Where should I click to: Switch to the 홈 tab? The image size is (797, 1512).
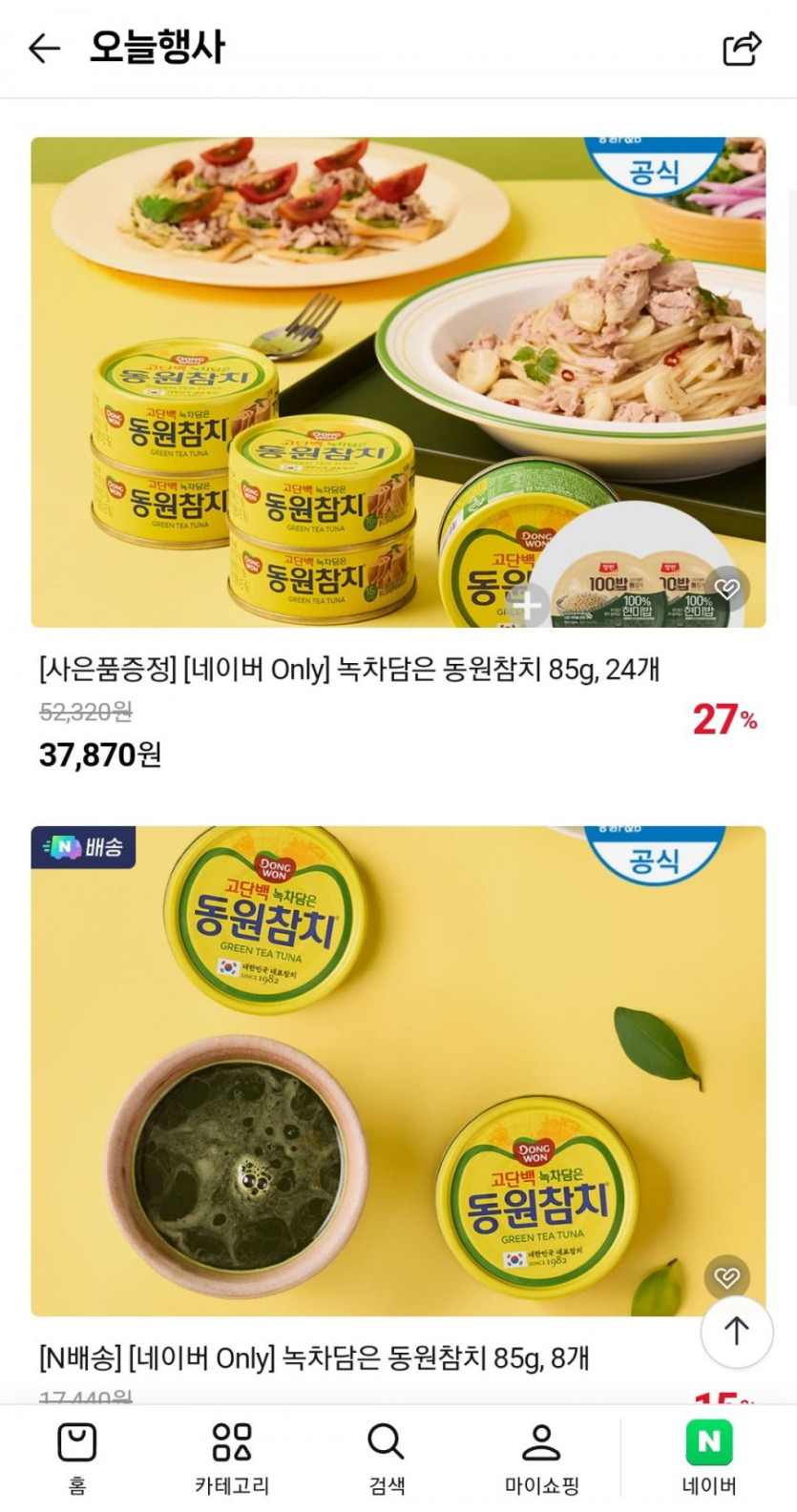77,1458
